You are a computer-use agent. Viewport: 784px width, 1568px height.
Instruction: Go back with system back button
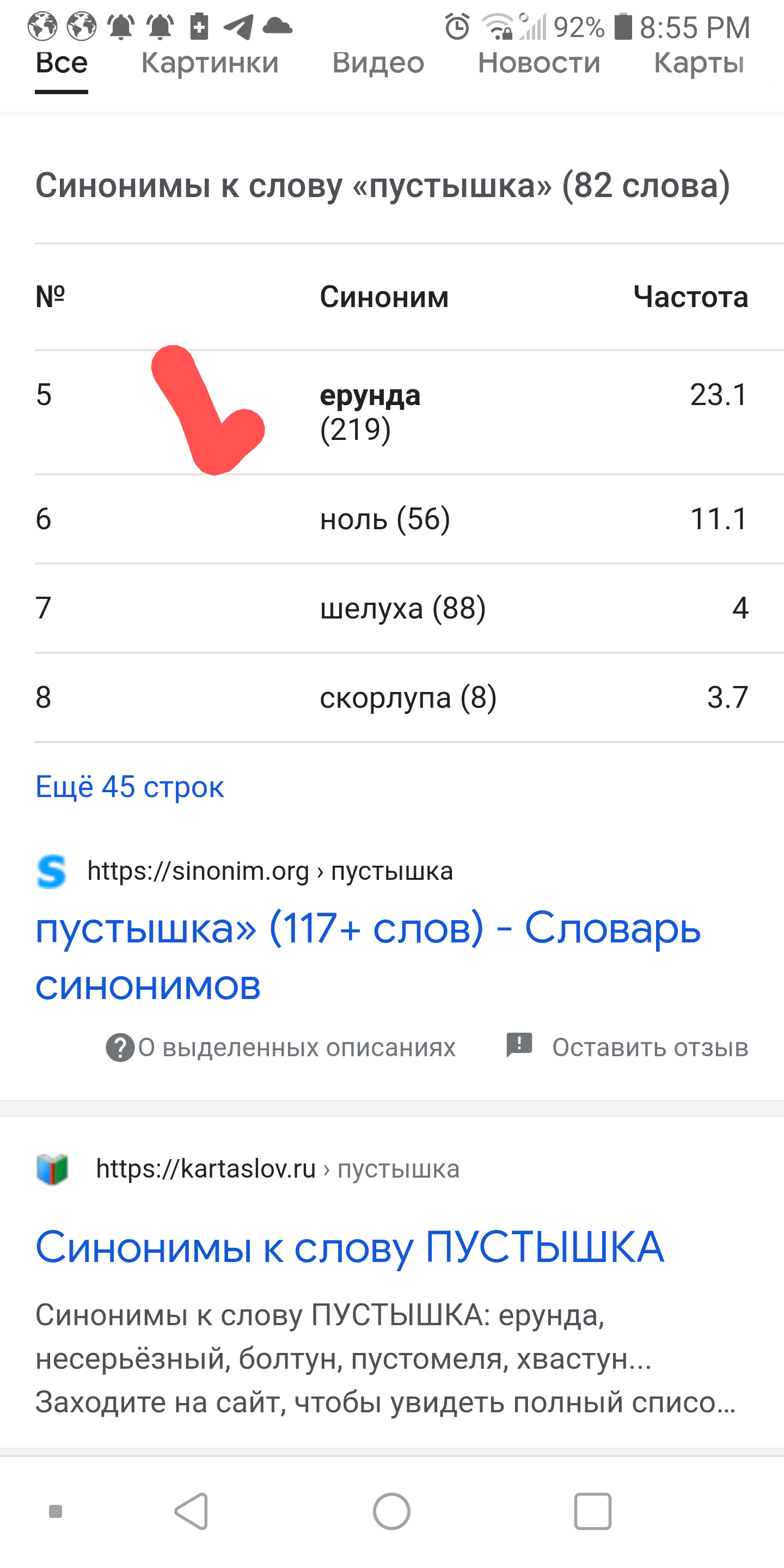pos(192,1511)
